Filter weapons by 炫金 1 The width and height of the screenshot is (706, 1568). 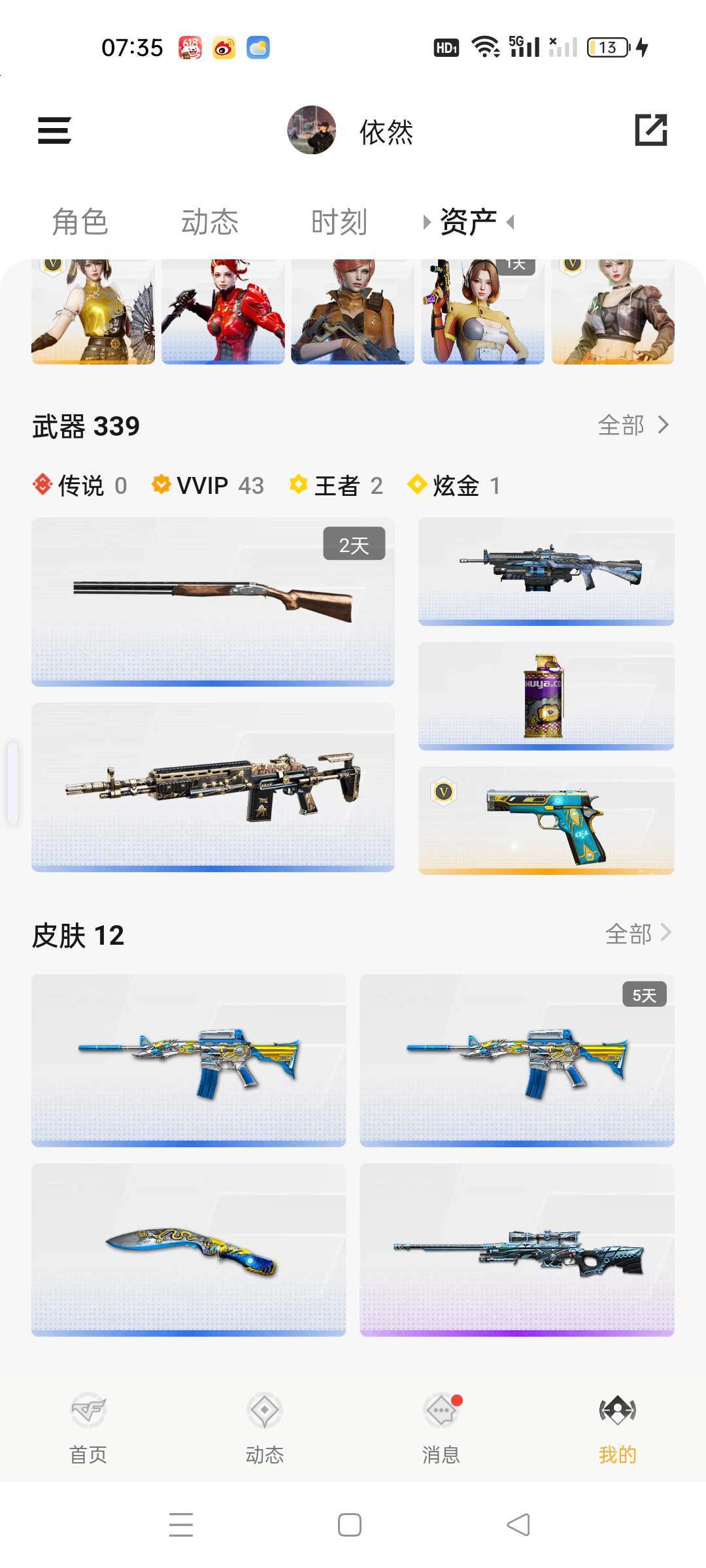(x=454, y=485)
